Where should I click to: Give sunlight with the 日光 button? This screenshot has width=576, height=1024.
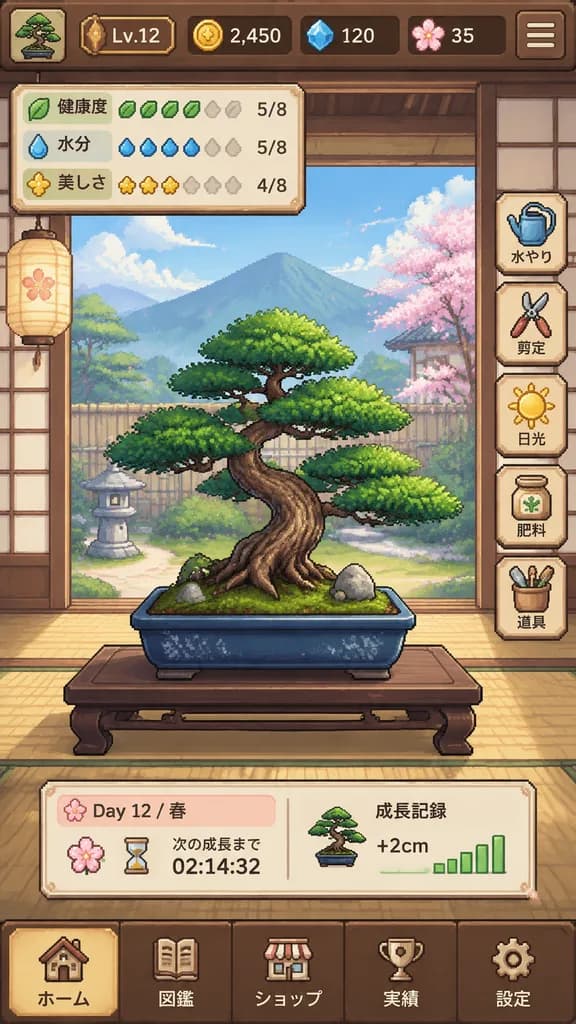coord(531,415)
